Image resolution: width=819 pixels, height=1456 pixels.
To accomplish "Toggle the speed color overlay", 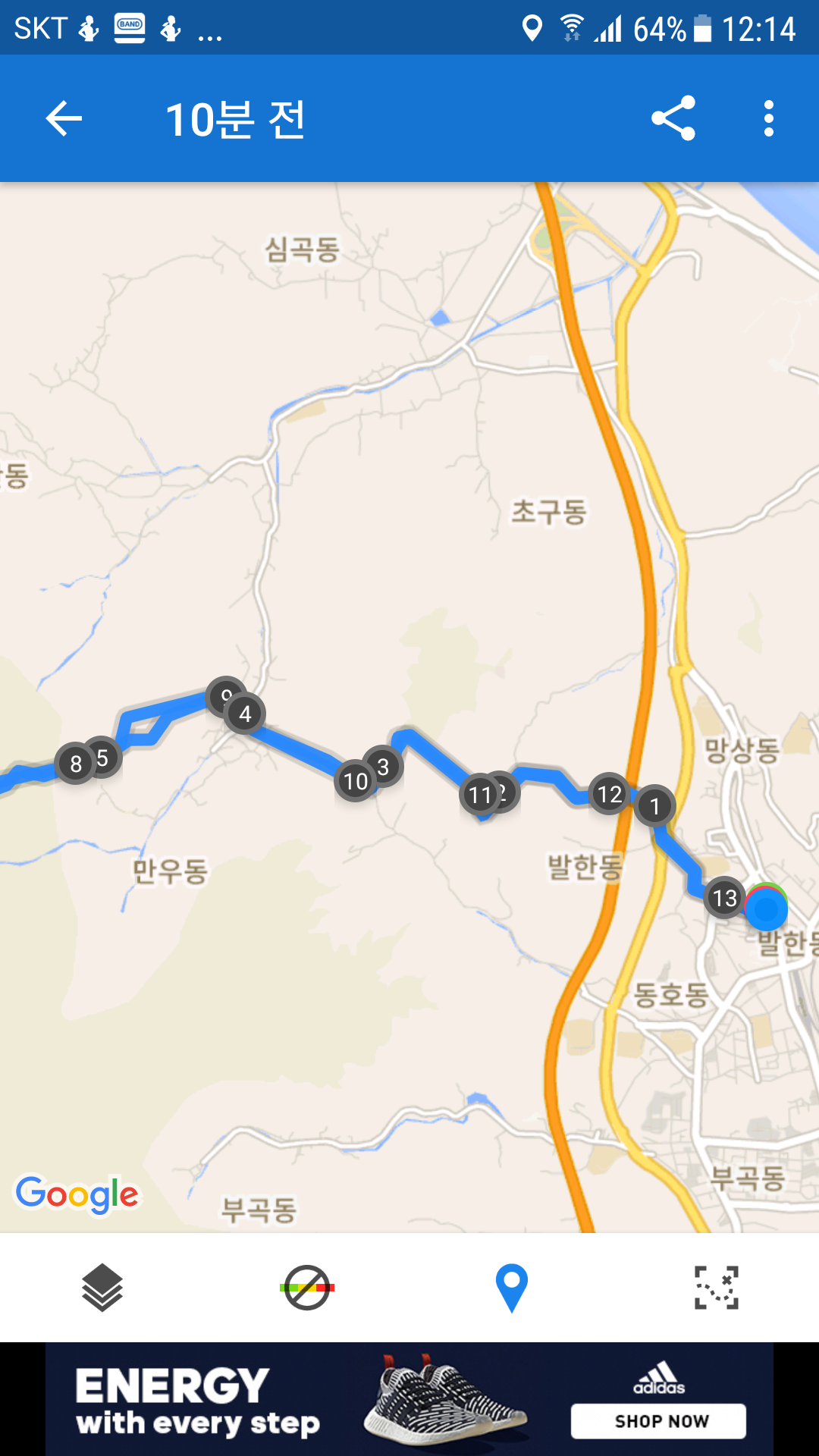I will pos(307,1288).
